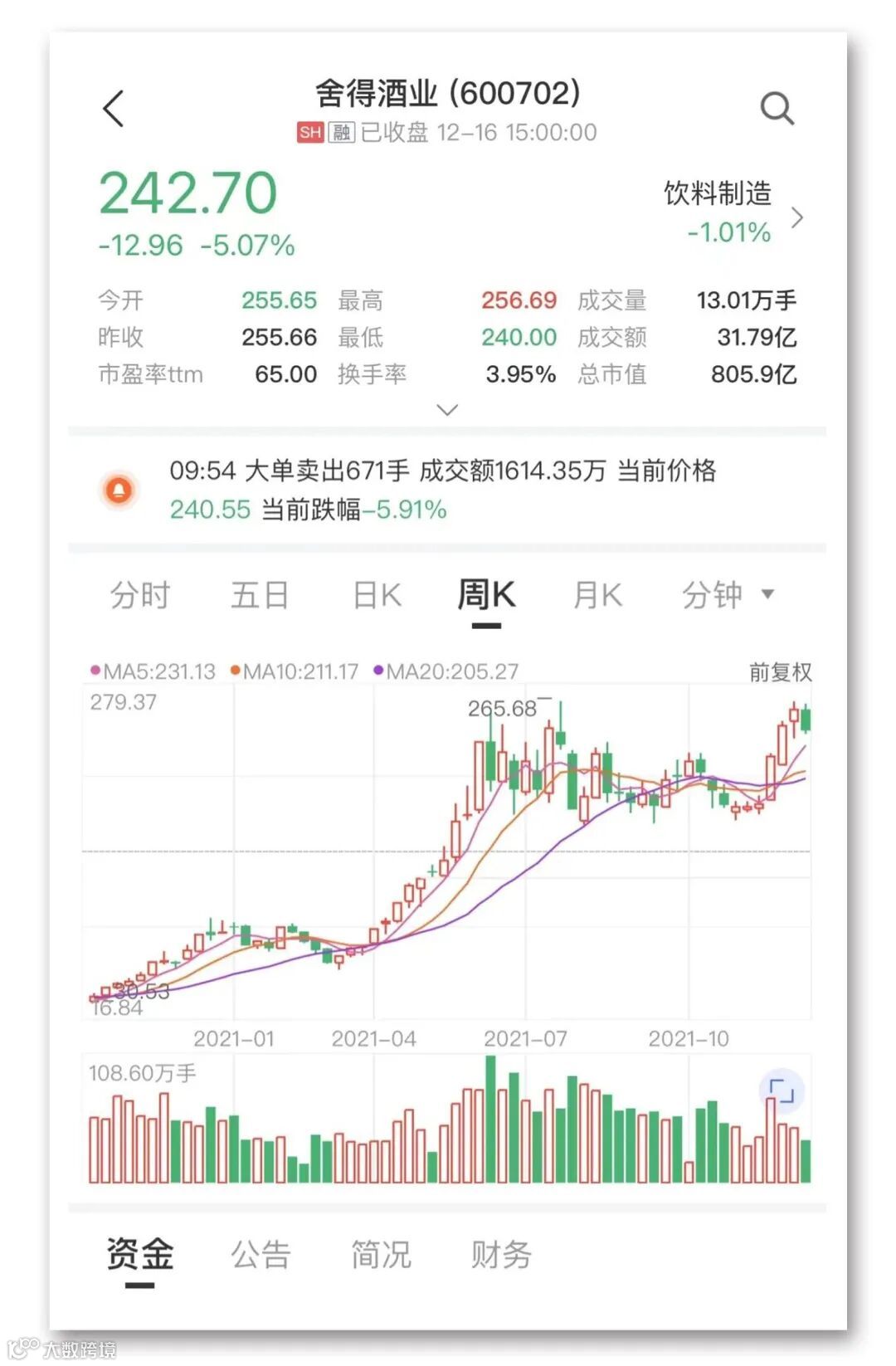Switch to the 分时 chart
The width and height of the screenshot is (896, 1366).
click(x=140, y=595)
